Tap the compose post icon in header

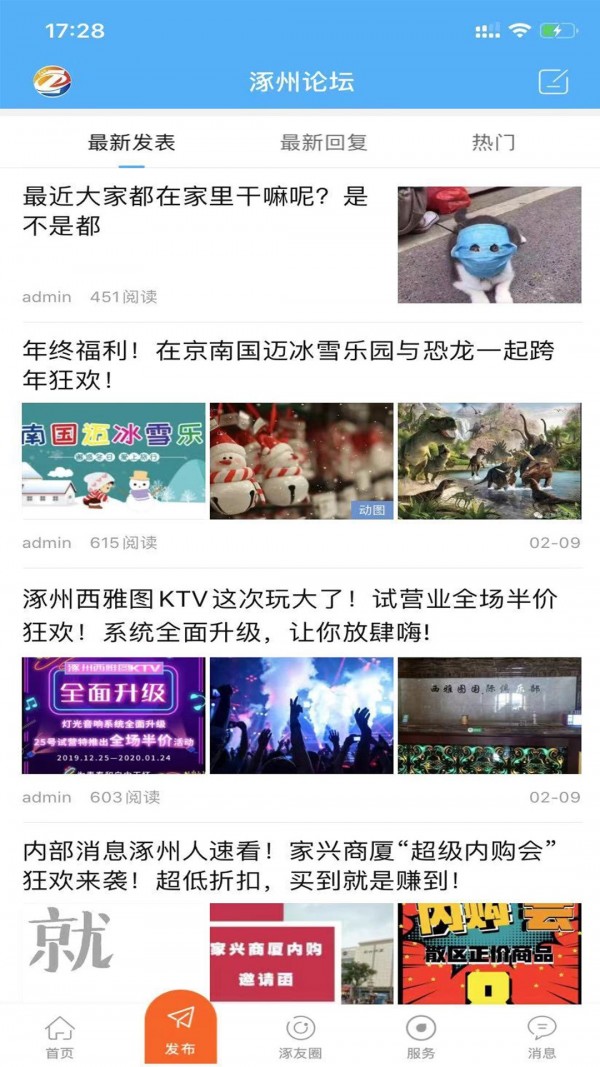pos(553,81)
